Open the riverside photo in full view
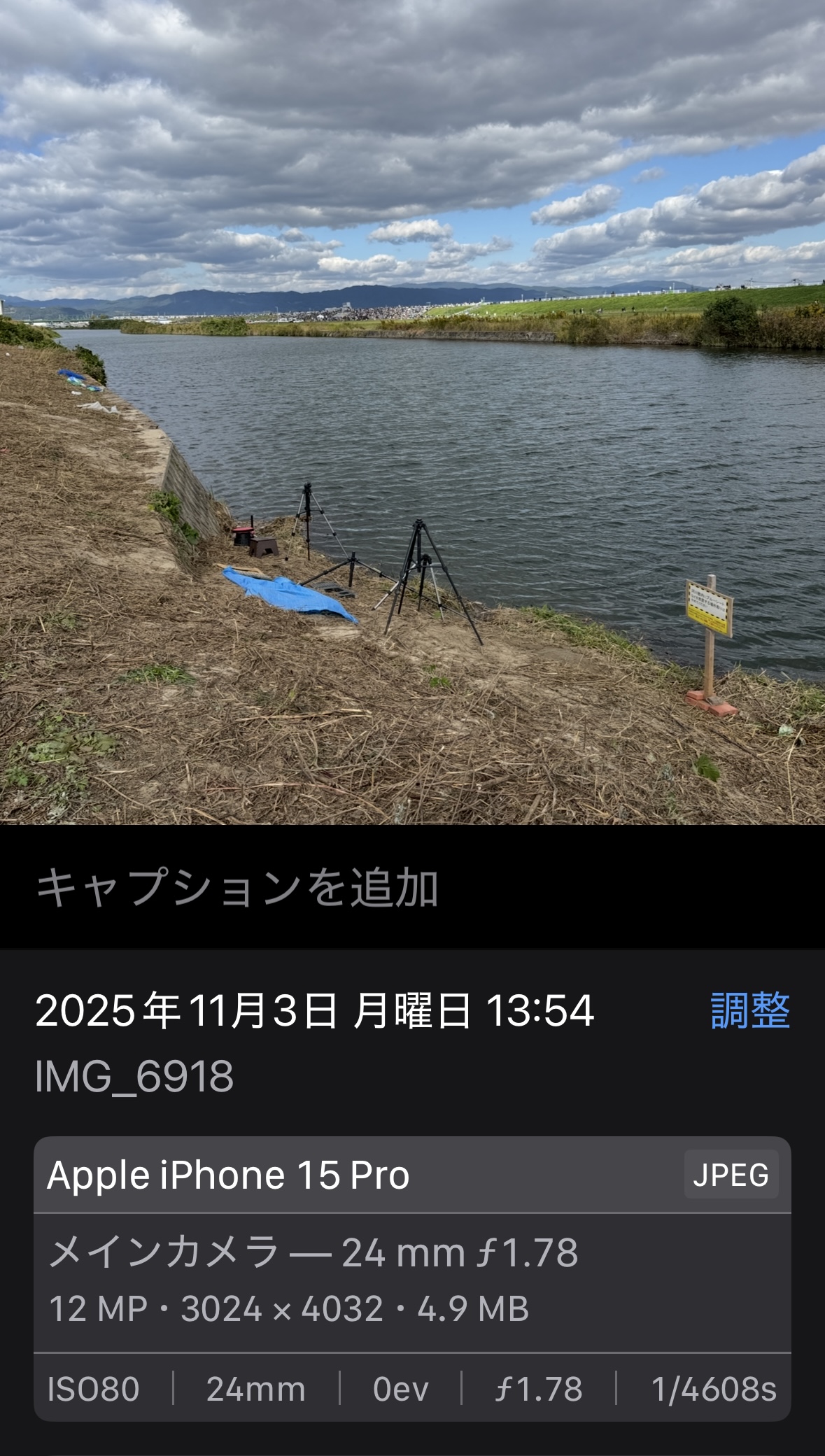The image size is (825, 1456). click(x=412, y=411)
